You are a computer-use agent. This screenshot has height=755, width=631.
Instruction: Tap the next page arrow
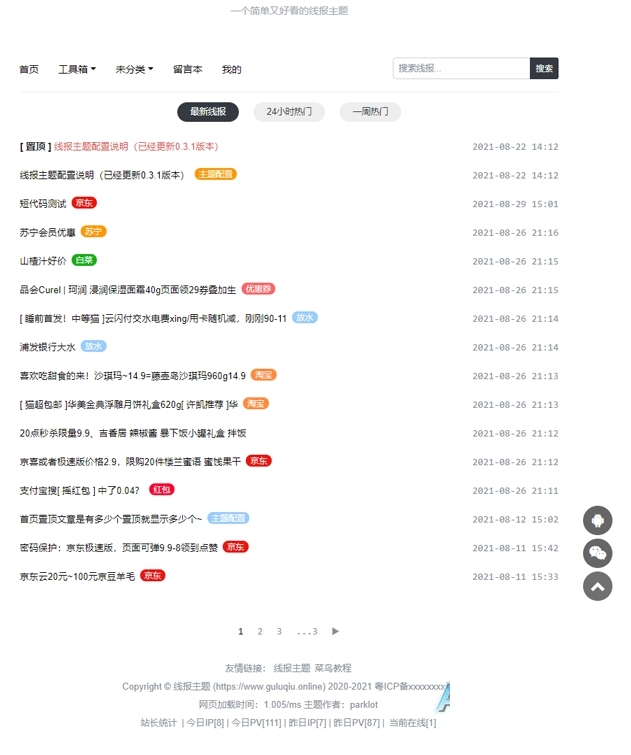[x=335, y=631]
